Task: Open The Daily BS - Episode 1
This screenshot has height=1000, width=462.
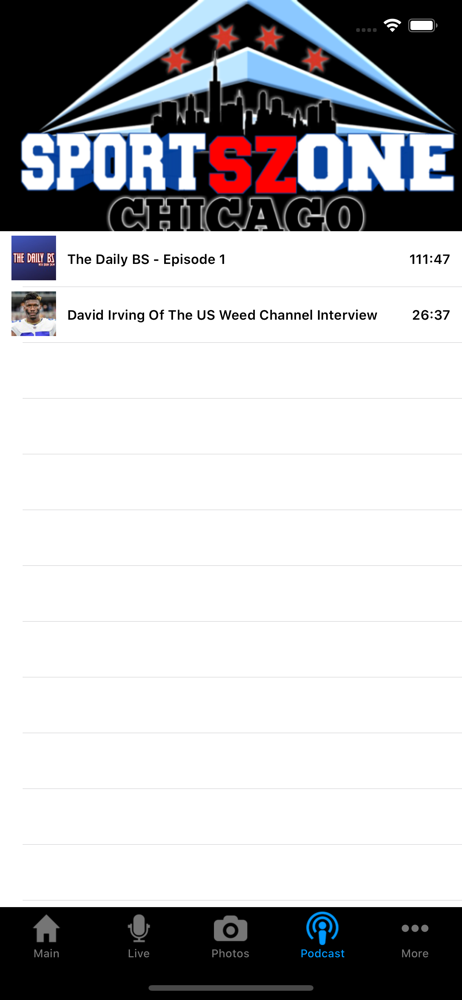Action: 231,259
